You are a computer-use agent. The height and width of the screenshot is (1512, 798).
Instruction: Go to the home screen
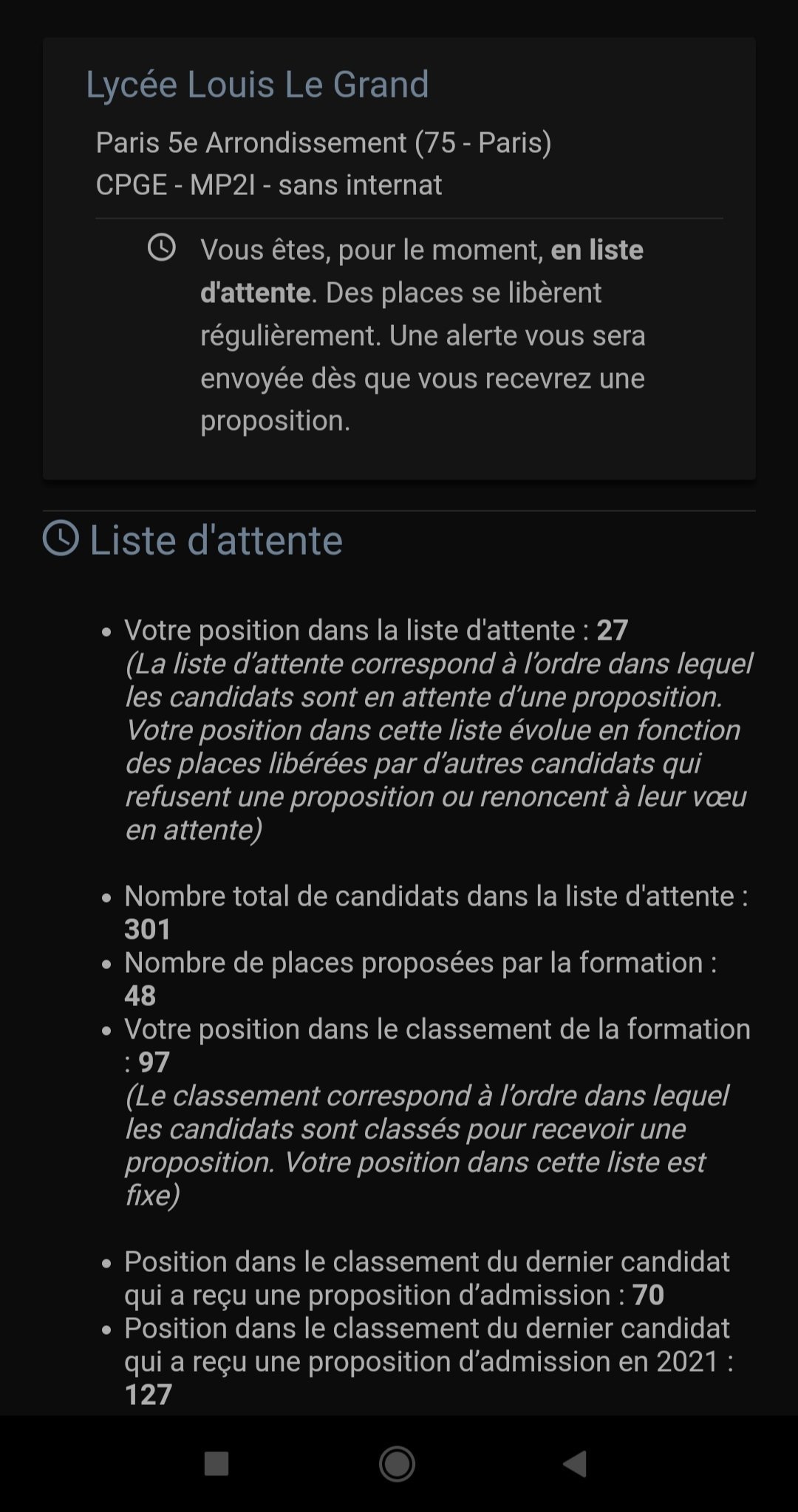click(398, 1463)
